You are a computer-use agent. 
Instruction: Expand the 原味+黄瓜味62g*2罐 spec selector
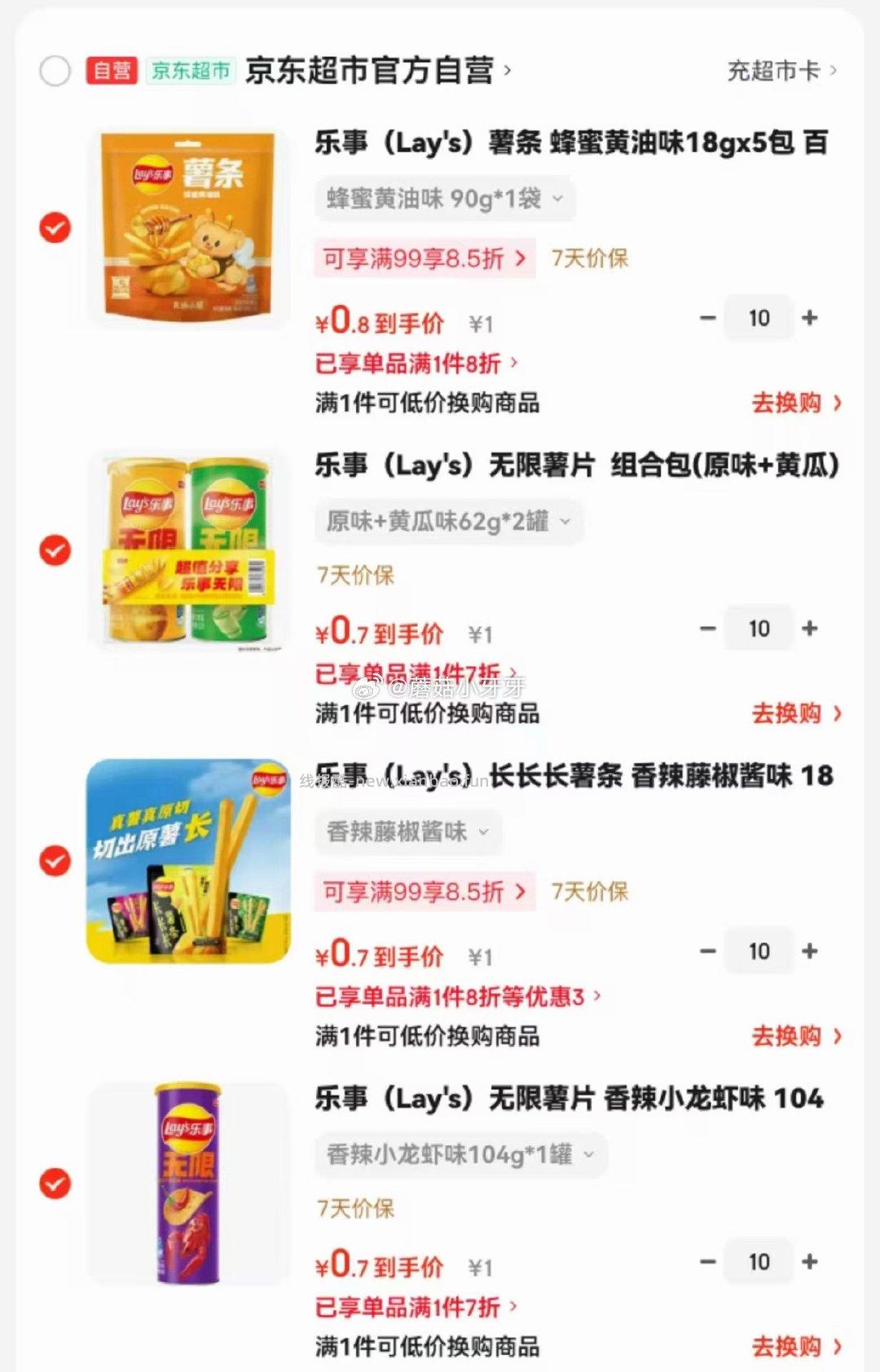click(x=448, y=521)
